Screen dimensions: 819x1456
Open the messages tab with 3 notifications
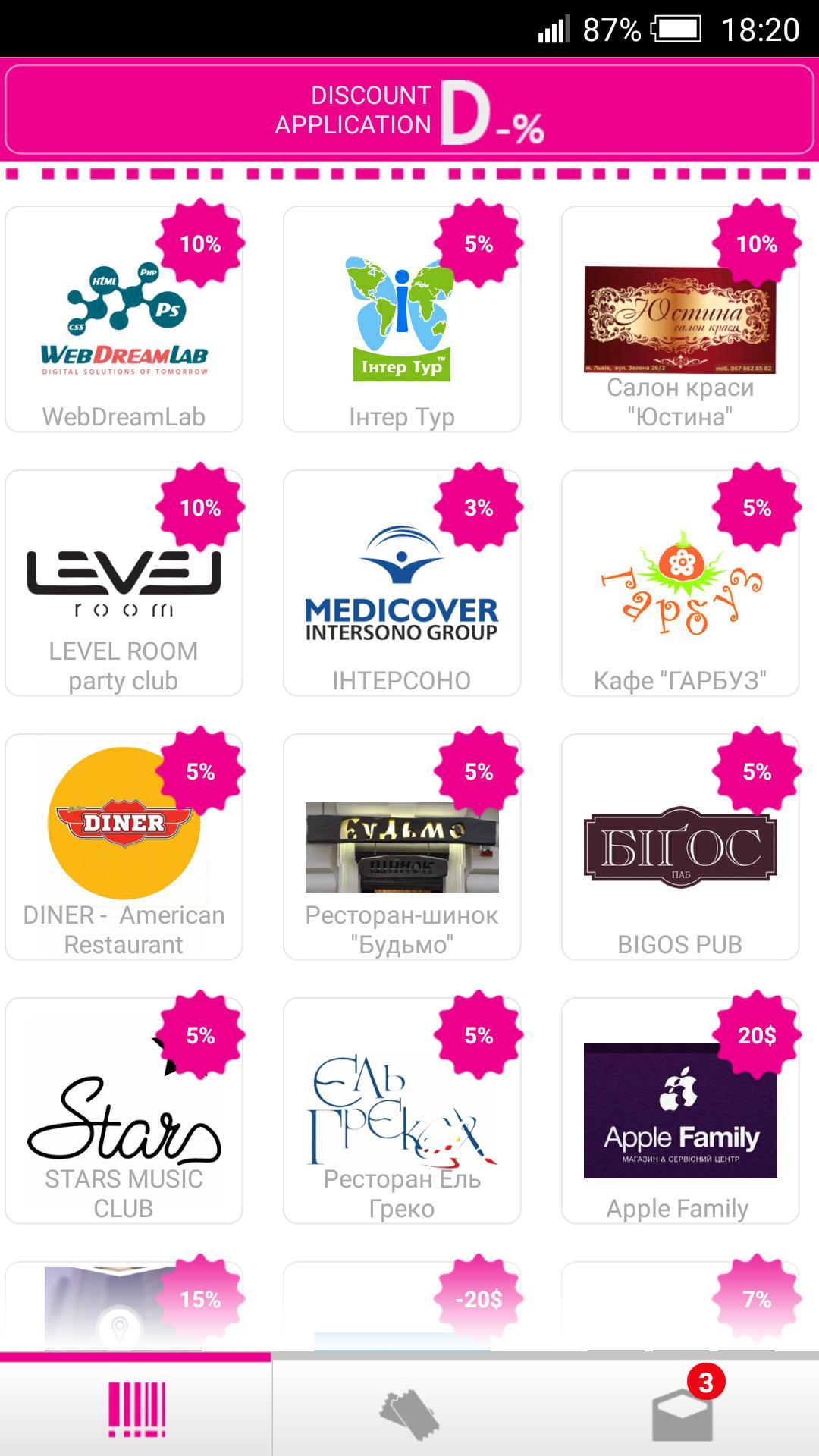[x=682, y=1412]
